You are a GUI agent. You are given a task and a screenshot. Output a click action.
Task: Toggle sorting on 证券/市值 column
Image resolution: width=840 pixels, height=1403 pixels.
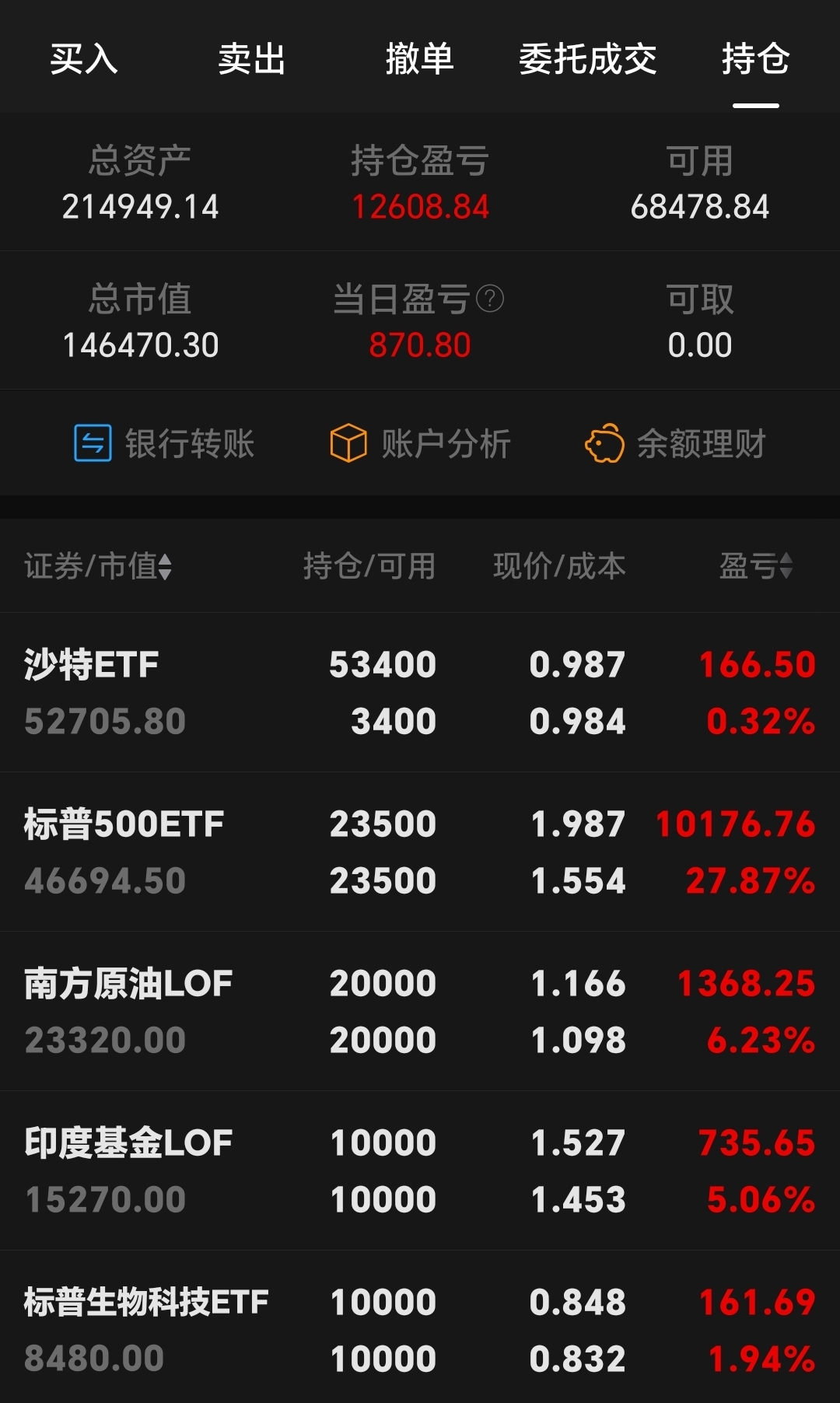97,567
